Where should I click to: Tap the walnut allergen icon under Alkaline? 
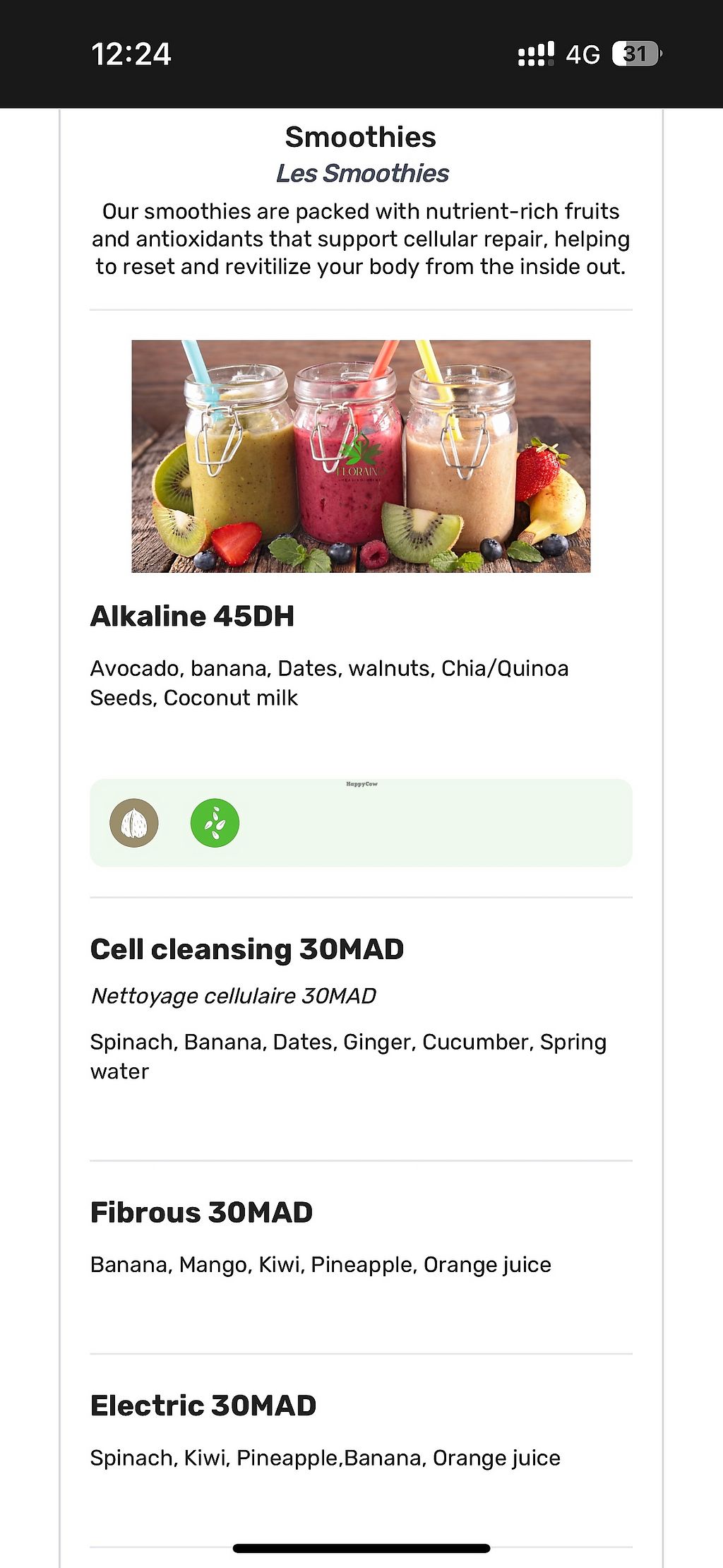click(x=134, y=823)
